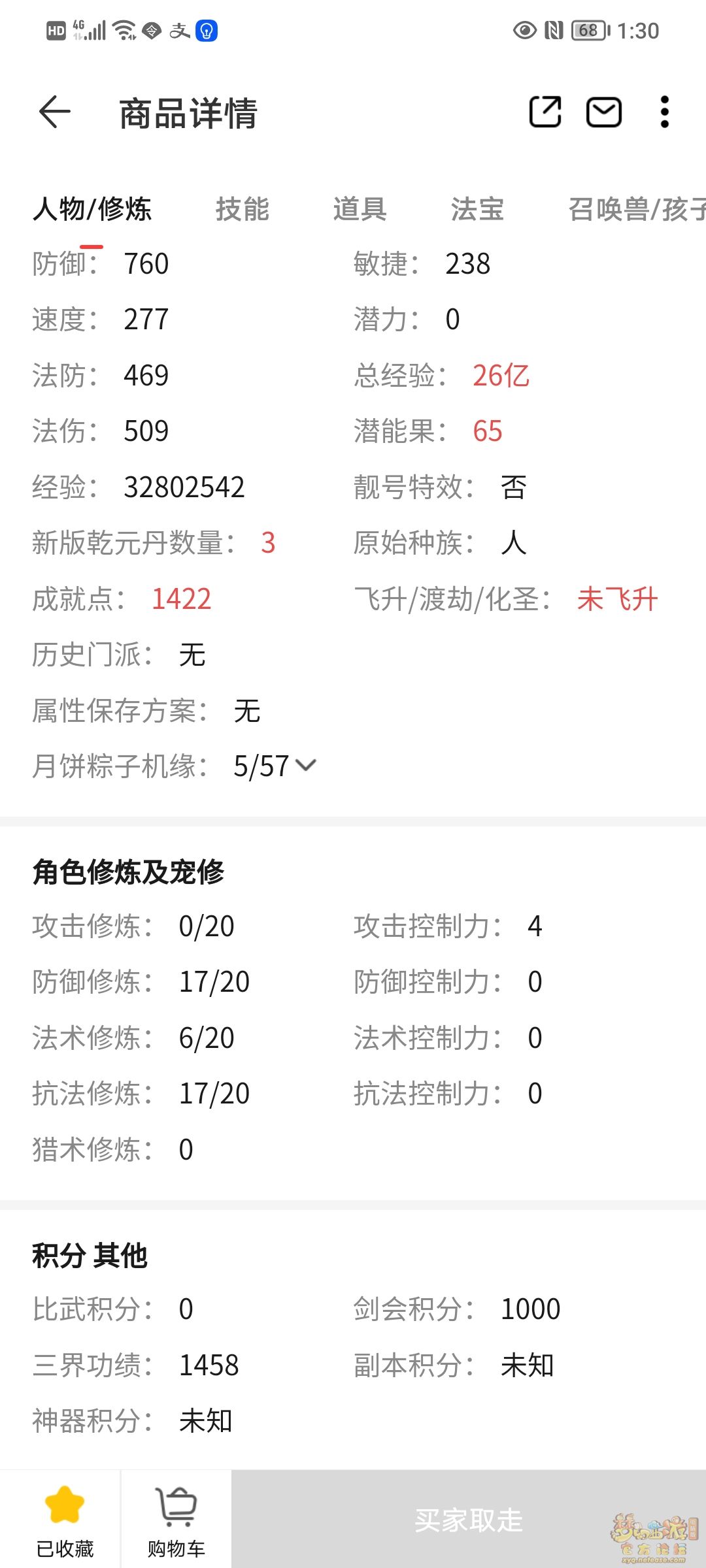This screenshot has height=1568, width=706.
Task: Share this item via the share icon
Action: coord(545,112)
